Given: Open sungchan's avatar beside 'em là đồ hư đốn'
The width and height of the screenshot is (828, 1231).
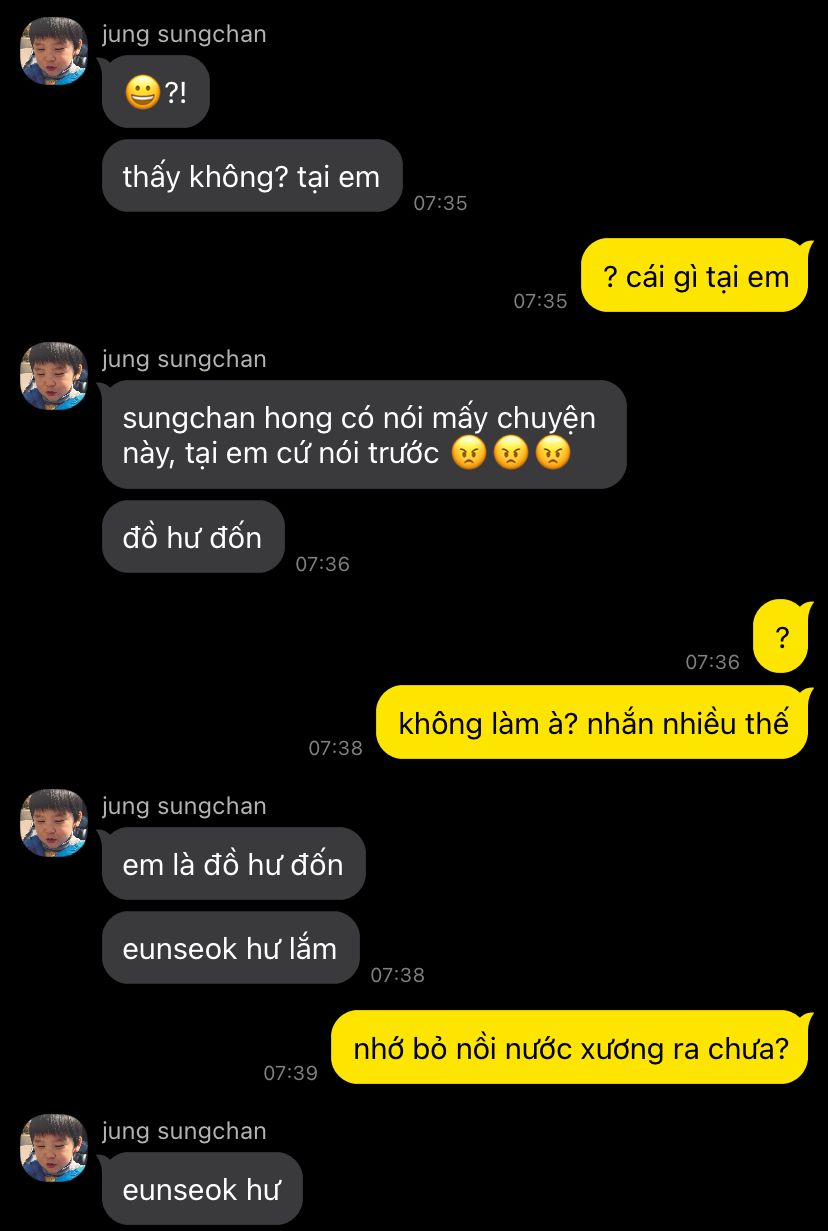Looking at the screenshot, I should [54, 823].
